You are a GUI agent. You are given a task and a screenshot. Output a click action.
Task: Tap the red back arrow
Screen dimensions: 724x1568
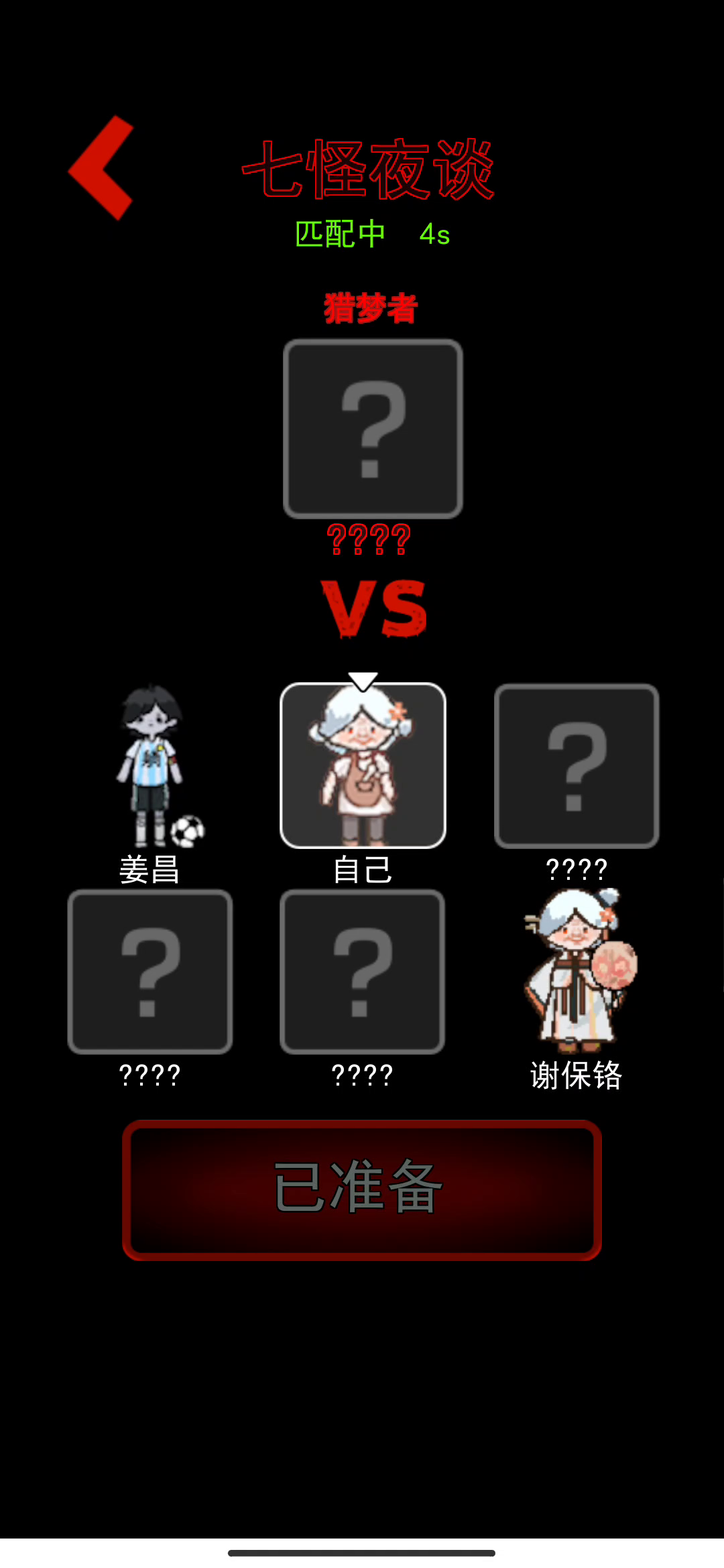coord(101,168)
